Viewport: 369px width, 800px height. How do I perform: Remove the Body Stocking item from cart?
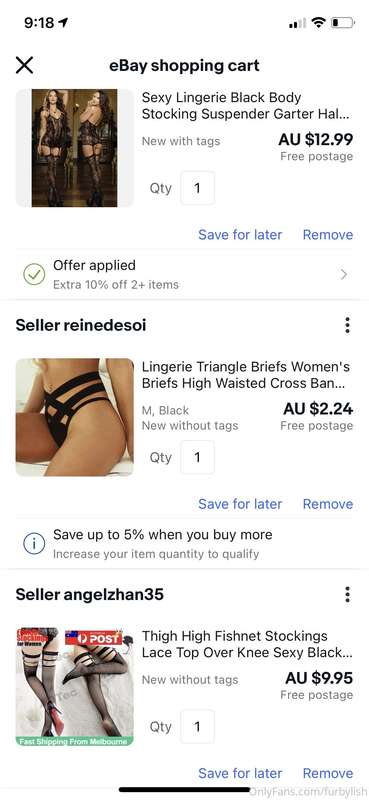(x=328, y=235)
